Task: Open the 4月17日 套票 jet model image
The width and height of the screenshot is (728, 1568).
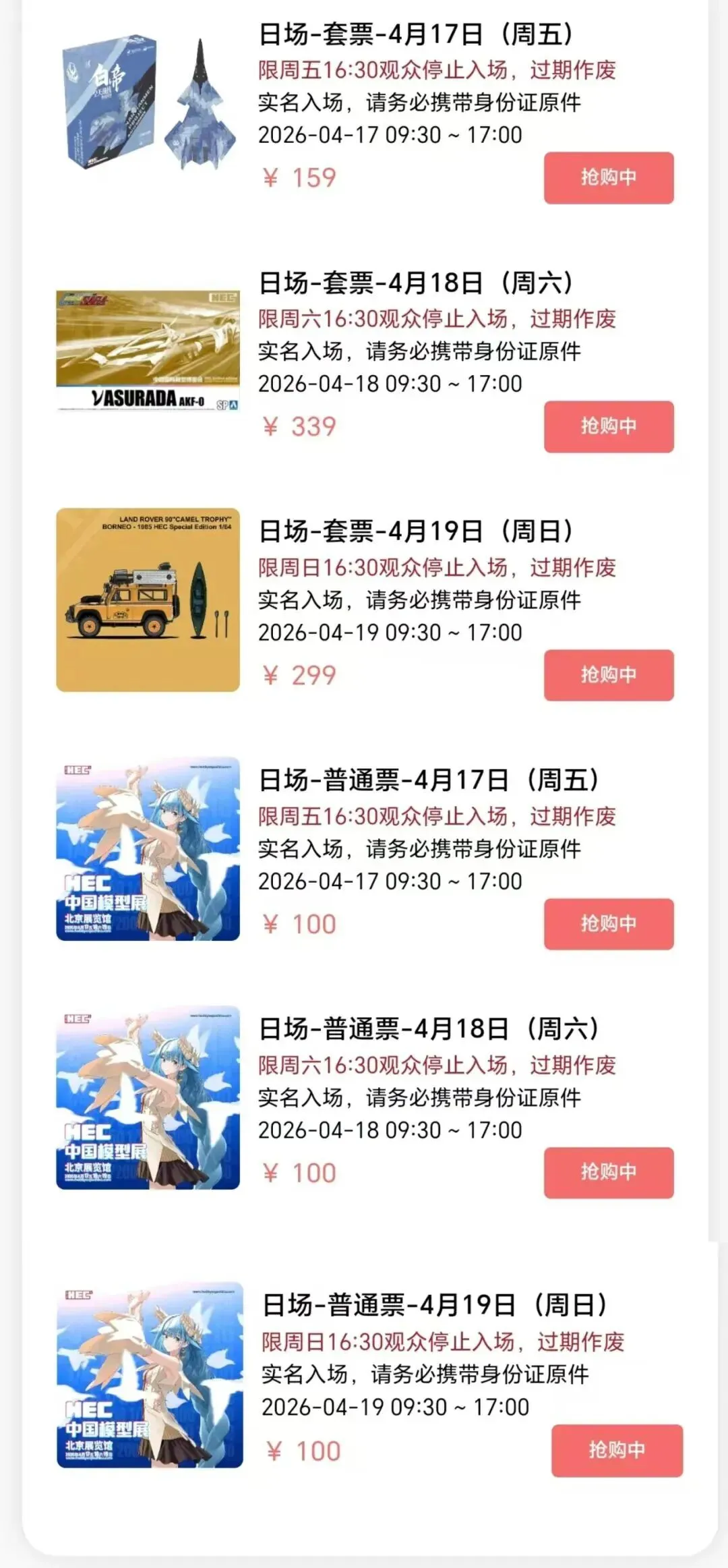Action: (x=148, y=103)
